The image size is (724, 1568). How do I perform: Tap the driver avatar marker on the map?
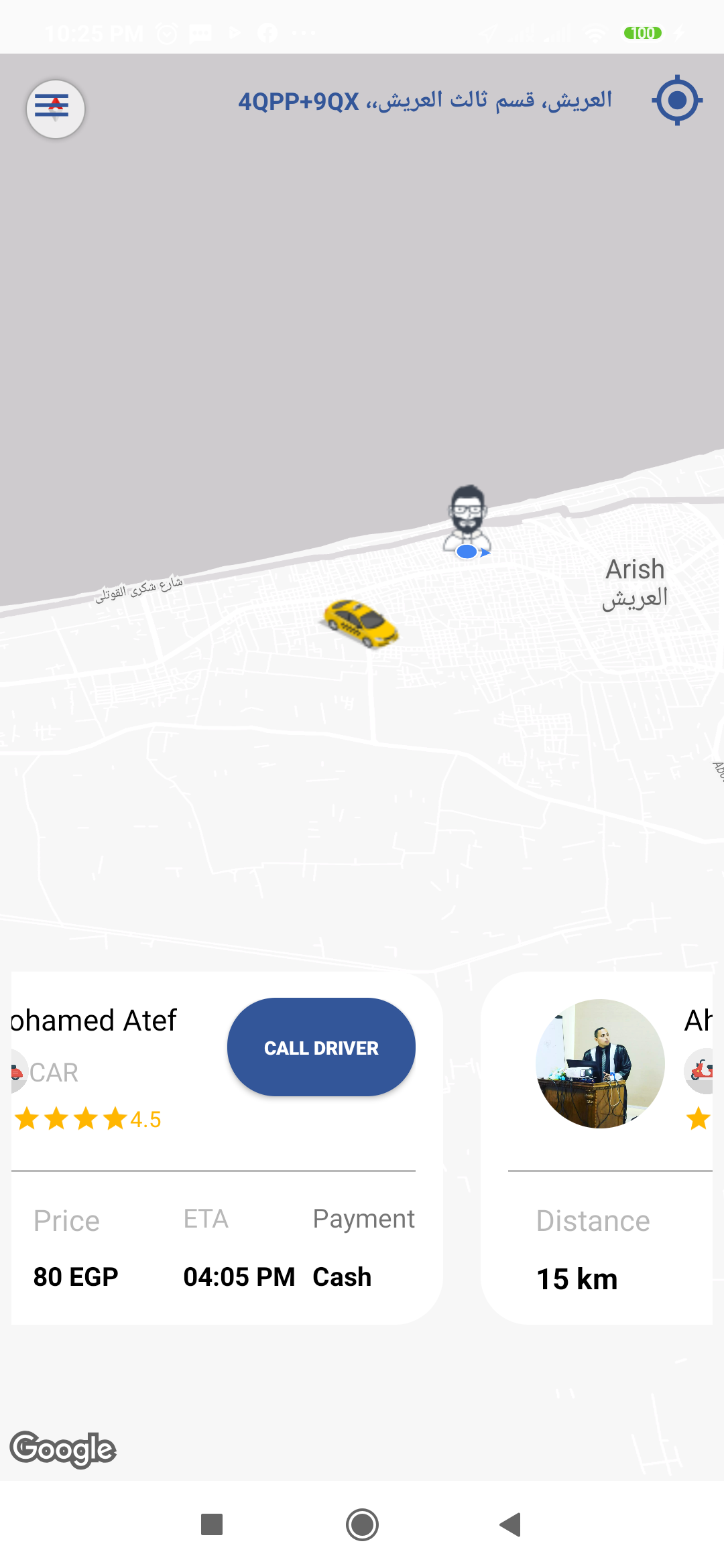(x=468, y=515)
